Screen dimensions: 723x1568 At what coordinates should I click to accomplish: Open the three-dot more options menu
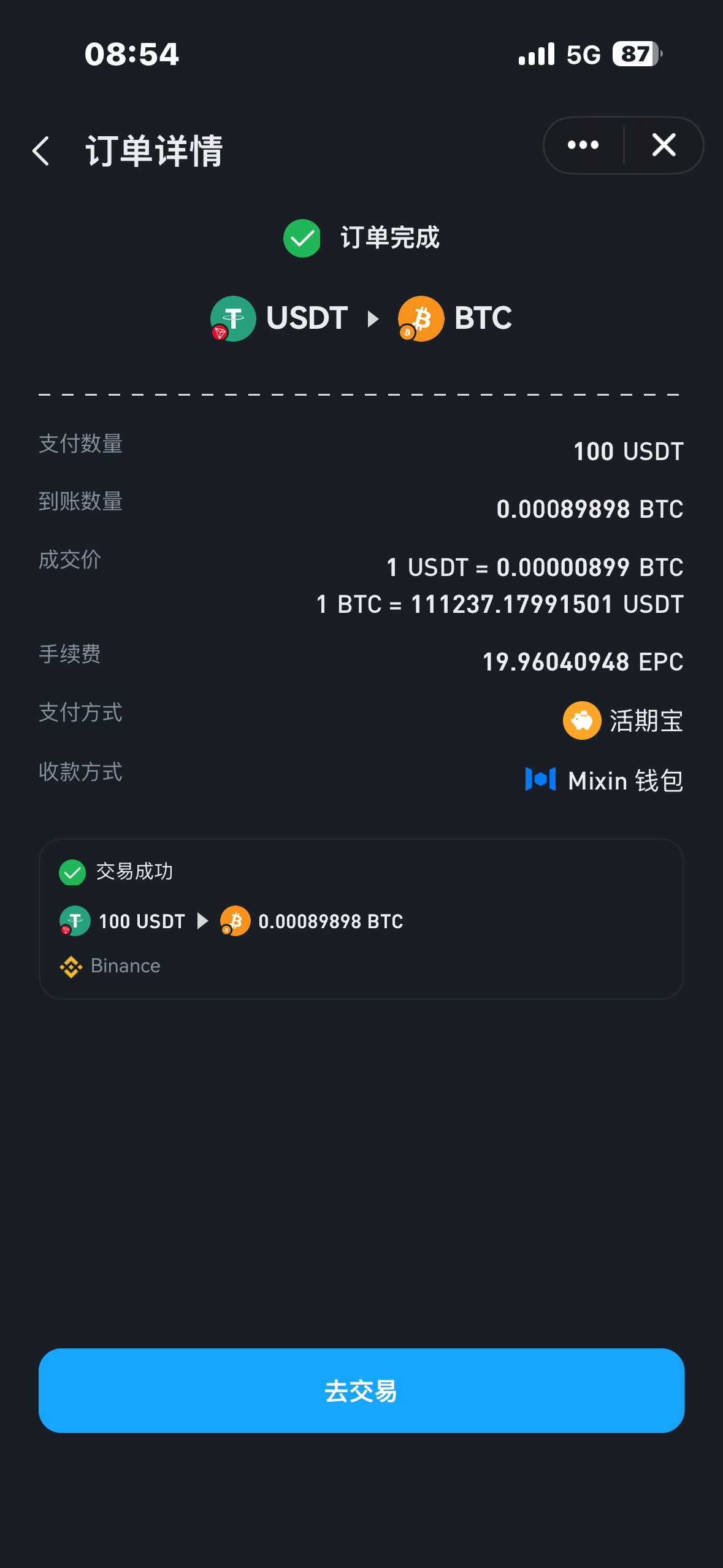[583, 145]
